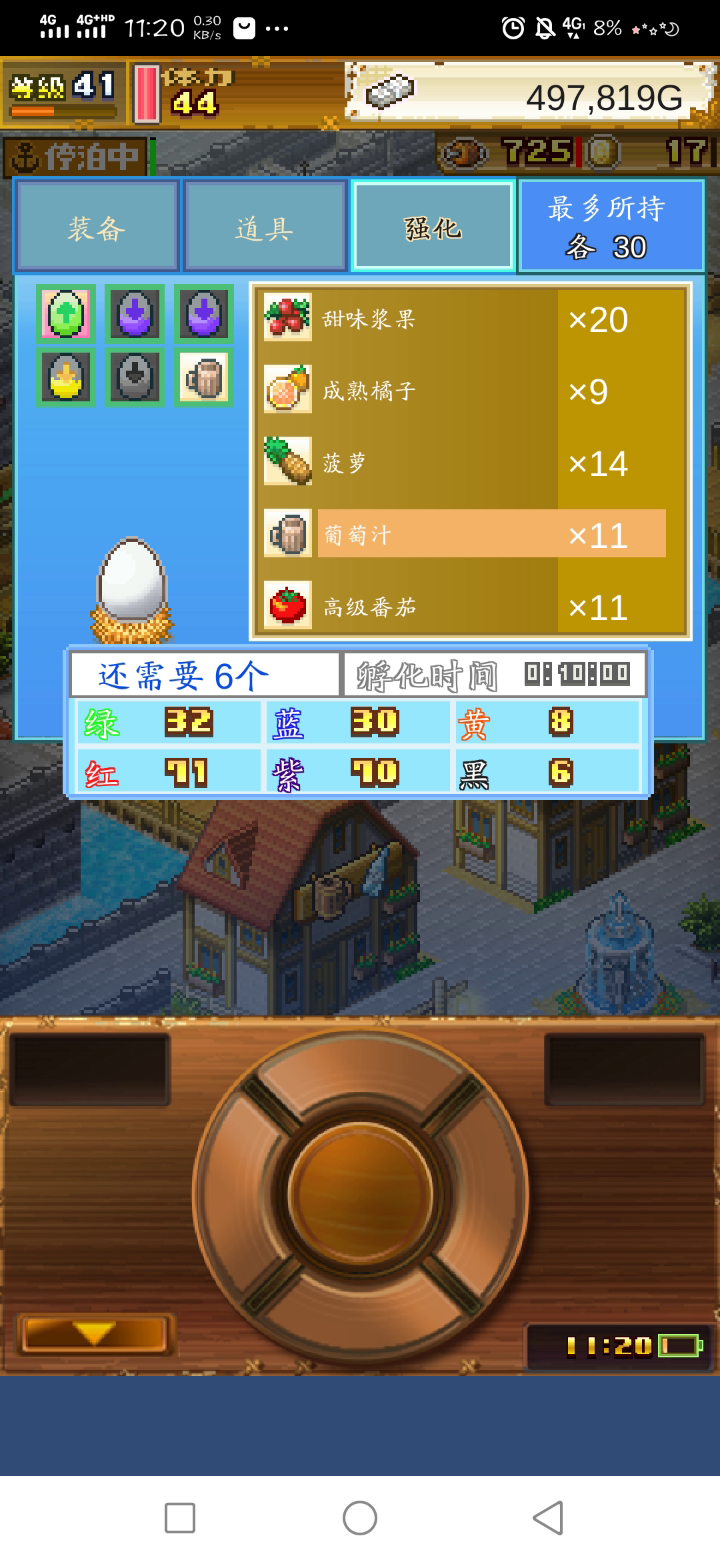Select the grey egg icon slot
Viewport: 720px width, 1560px height.
pos(135,377)
